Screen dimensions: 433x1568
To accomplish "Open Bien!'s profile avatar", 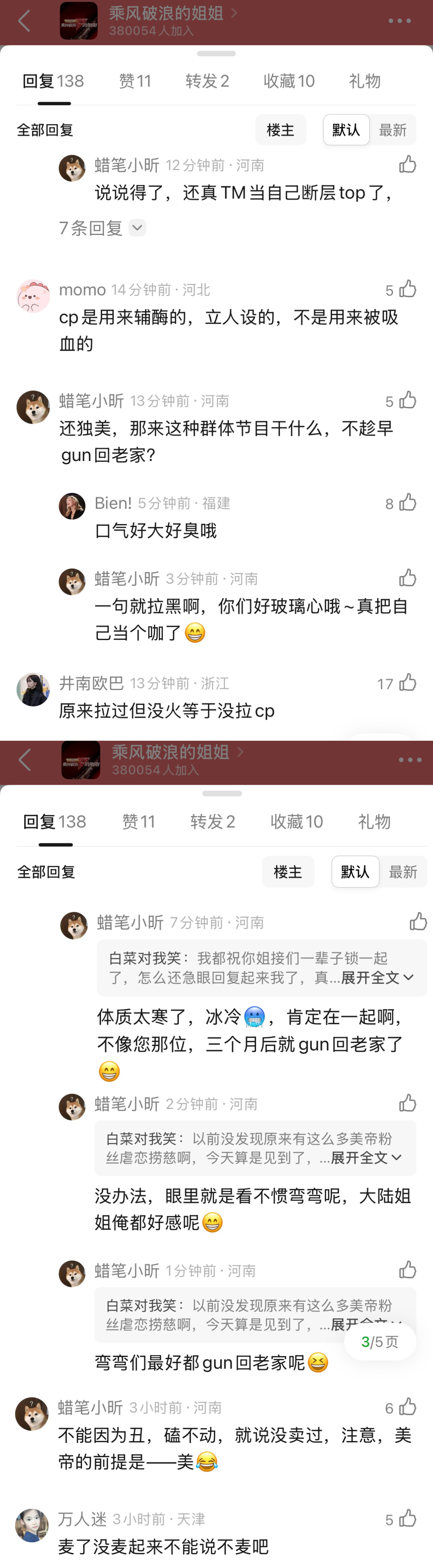I will click(x=72, y=506).
